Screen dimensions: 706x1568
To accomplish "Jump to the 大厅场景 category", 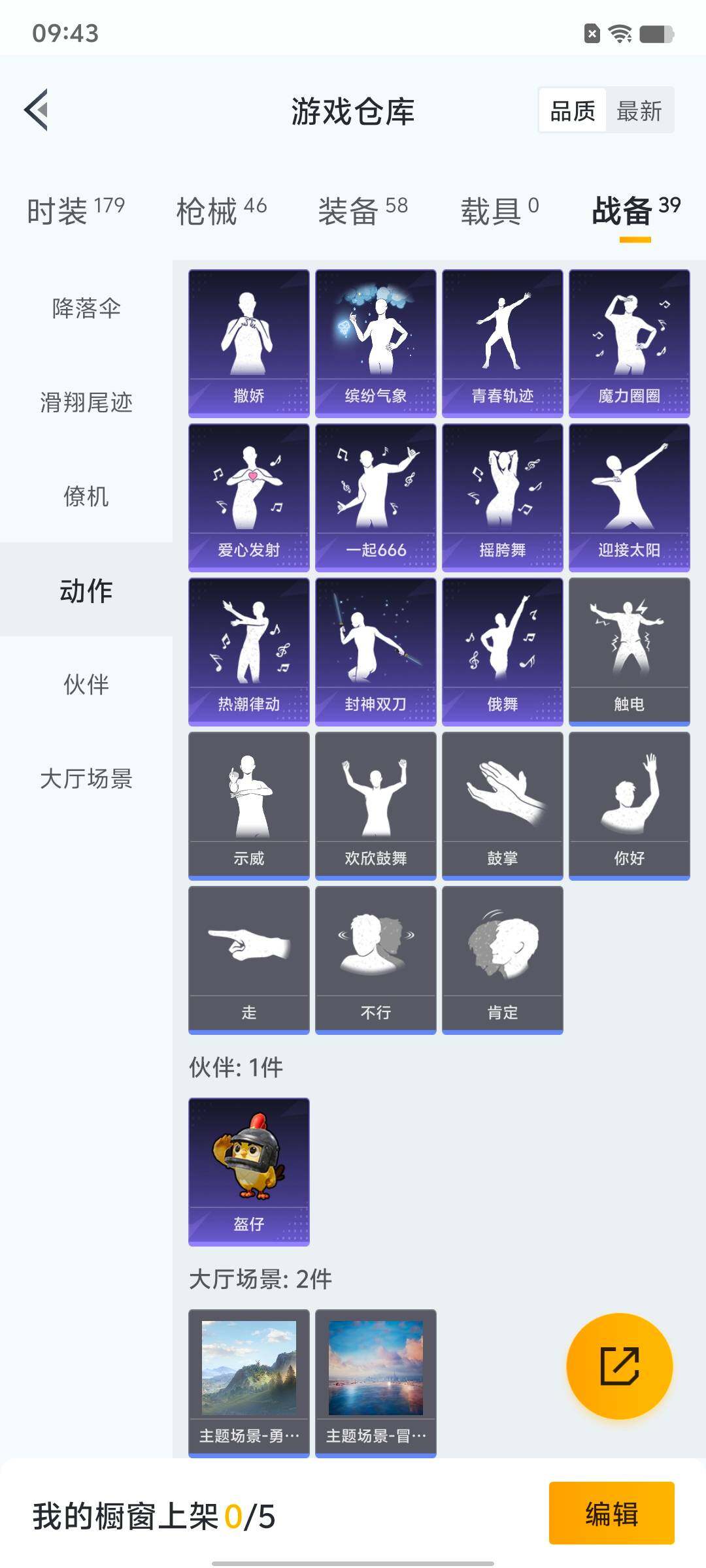I will tap(86, 778).
